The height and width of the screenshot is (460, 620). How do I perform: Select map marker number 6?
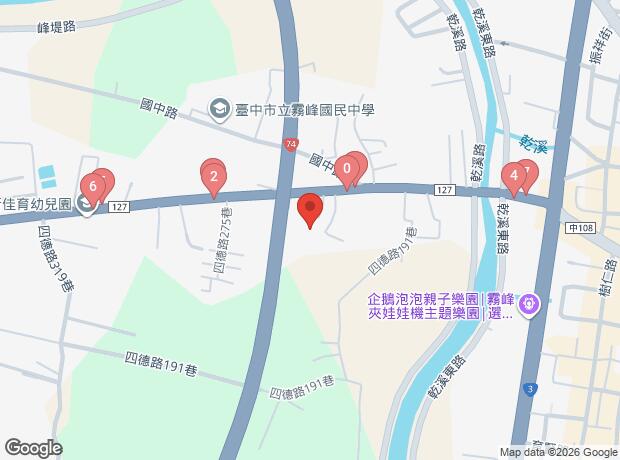point(92,186)
